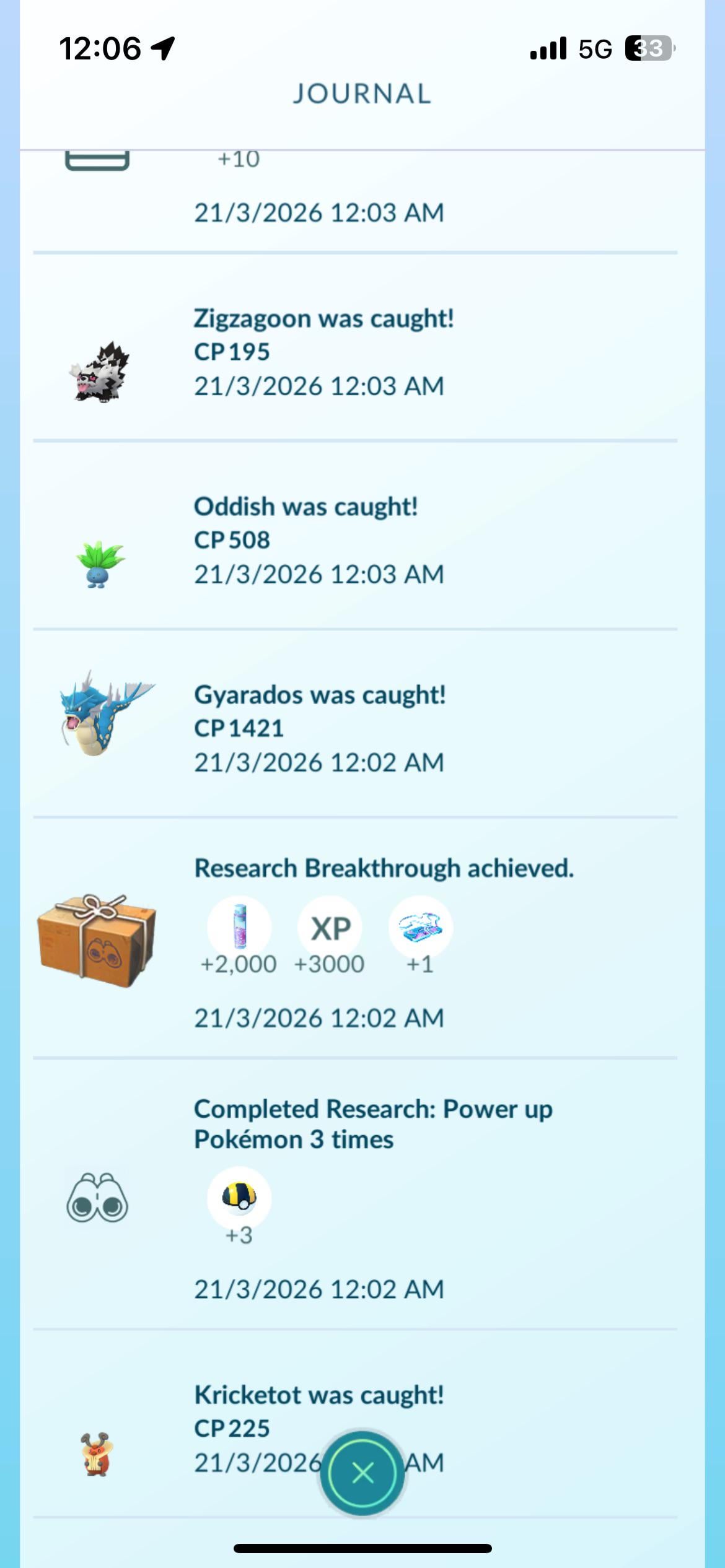
Task: Open the Kricketot caught entry
Action: (319, 1427)
